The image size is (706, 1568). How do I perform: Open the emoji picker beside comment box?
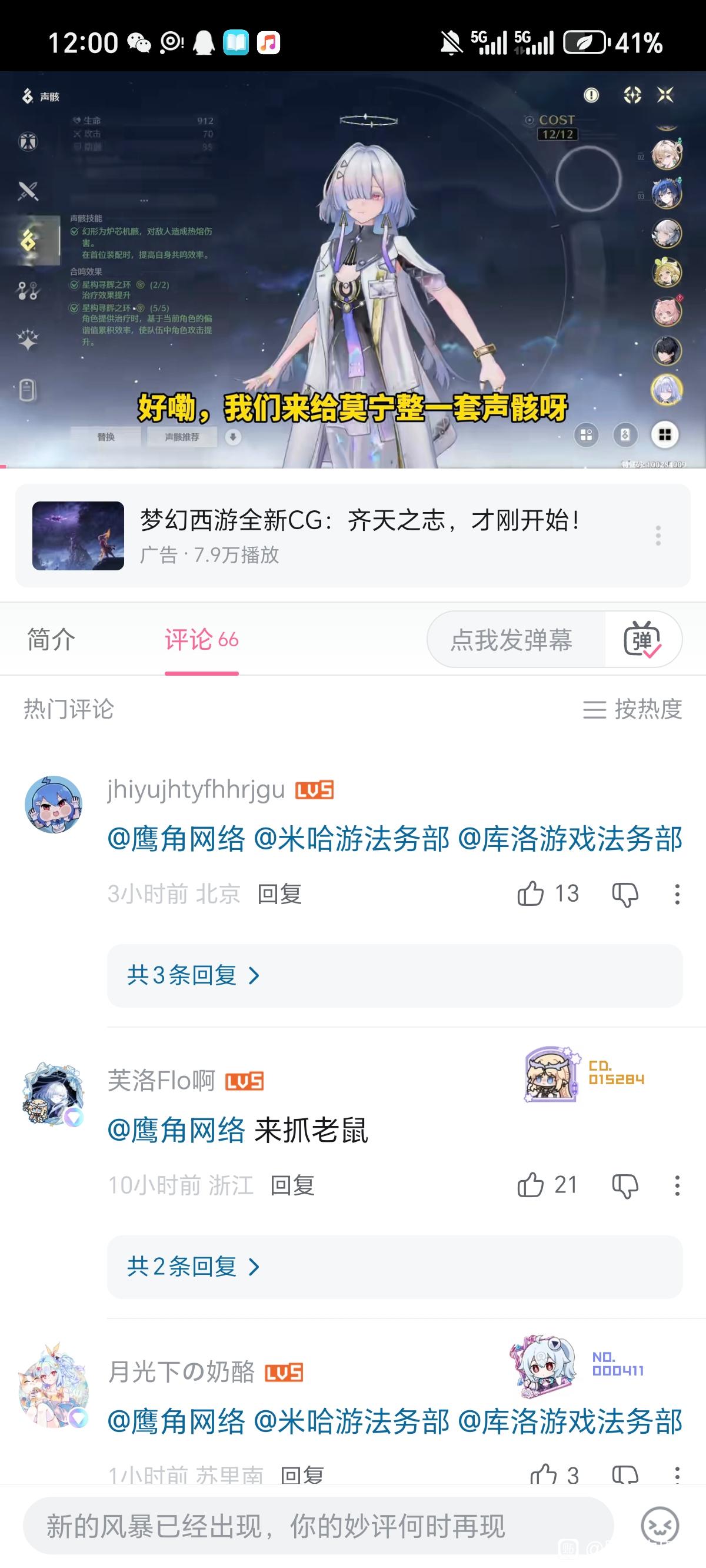pyautogui.click(x=660, y=1526)
